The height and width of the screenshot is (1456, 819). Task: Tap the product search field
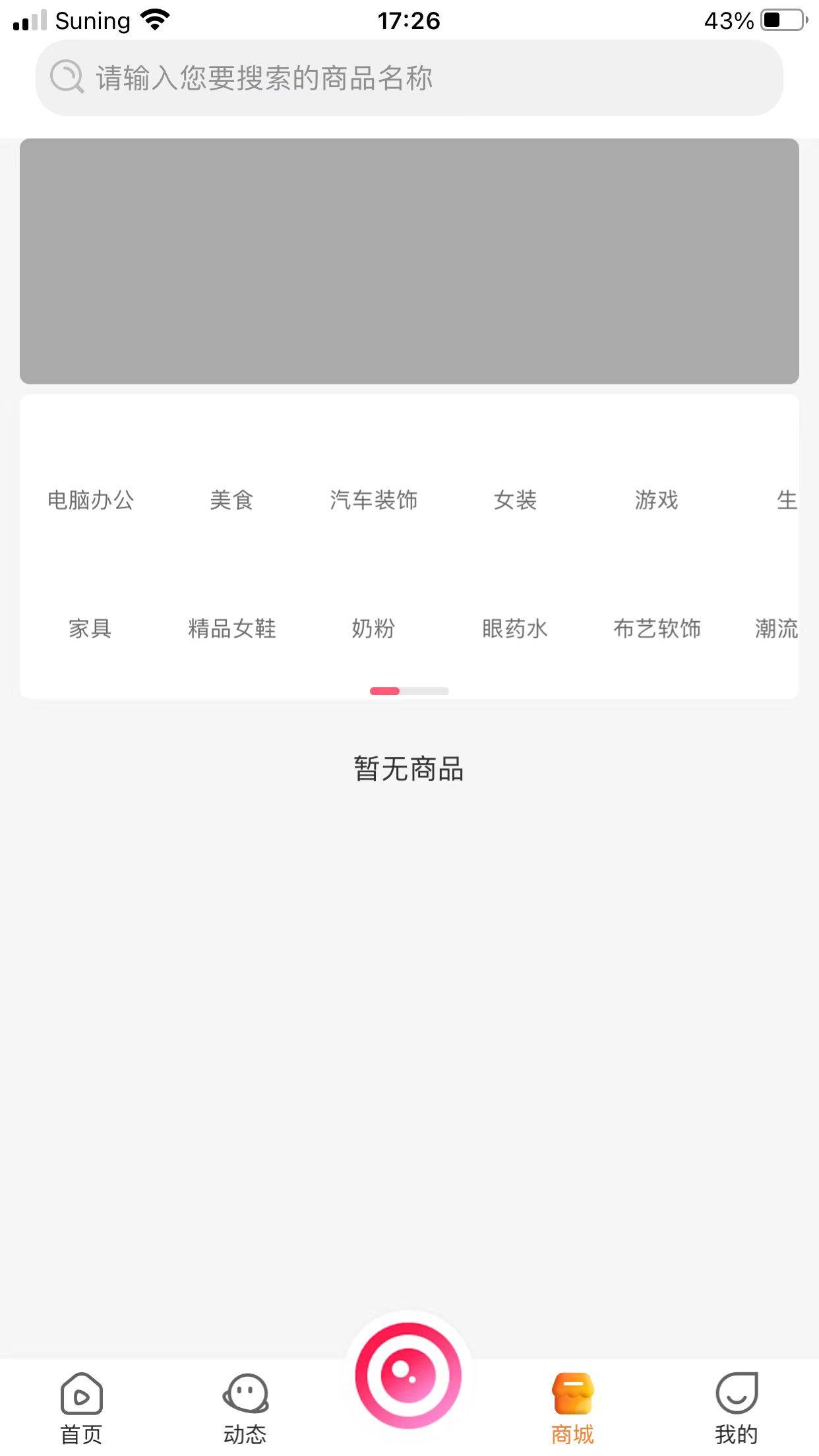coord(409,78)
